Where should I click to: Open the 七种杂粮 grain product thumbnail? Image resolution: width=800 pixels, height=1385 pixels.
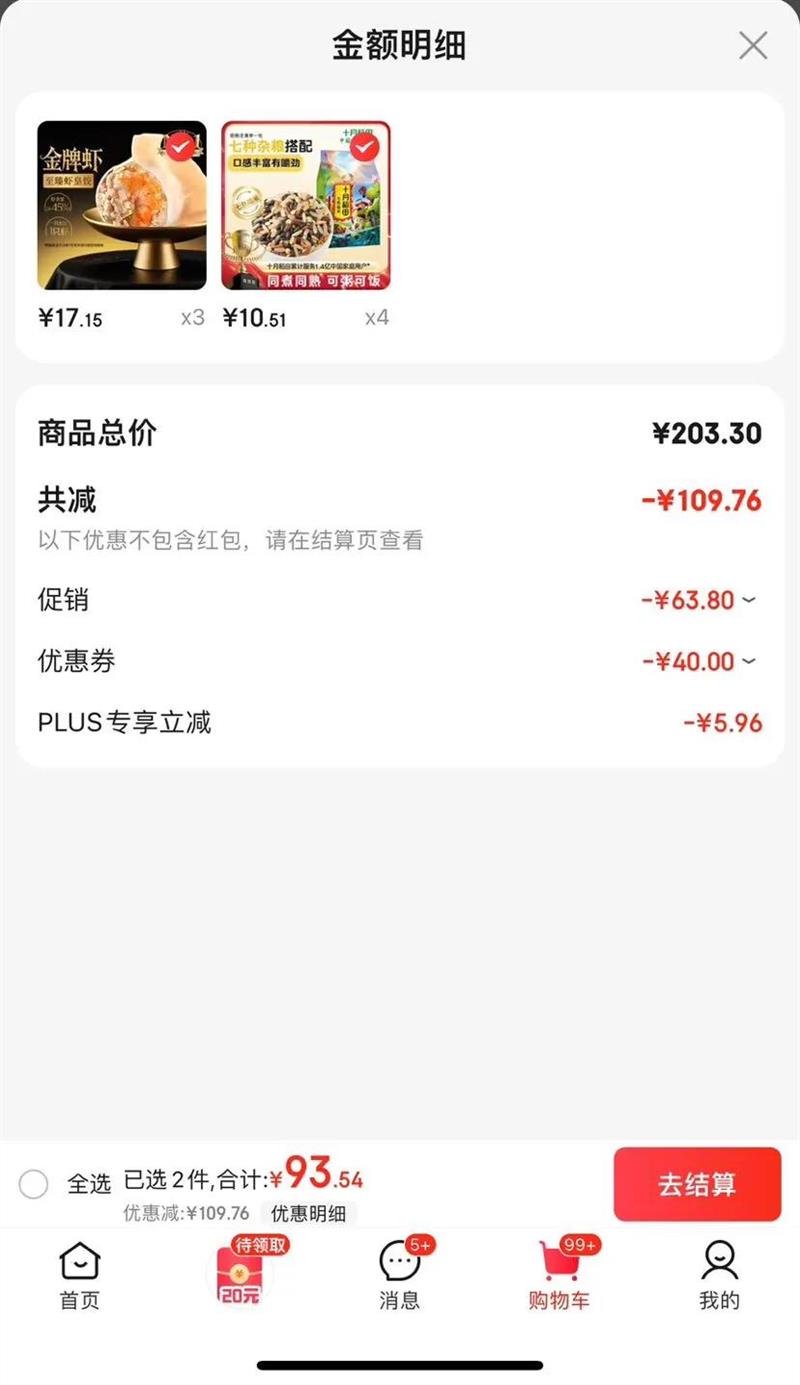click(x=305, y=206)
